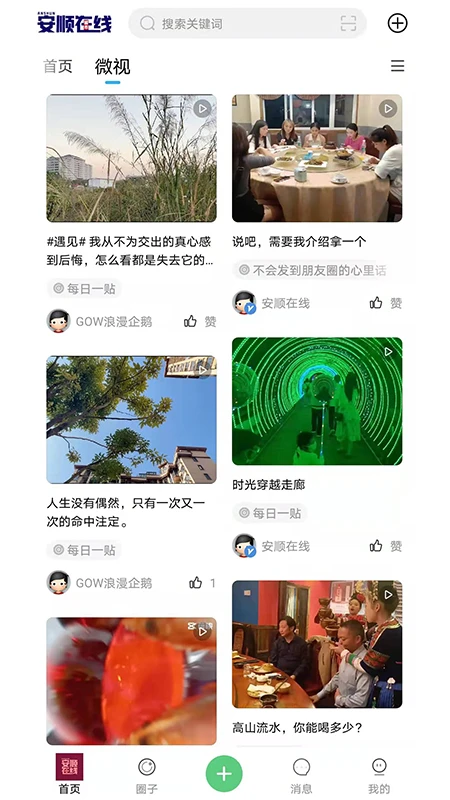Open the 时光穿越走廊 green tunnel video
This screenshot has height=800, width=450.
pos(317,401)
